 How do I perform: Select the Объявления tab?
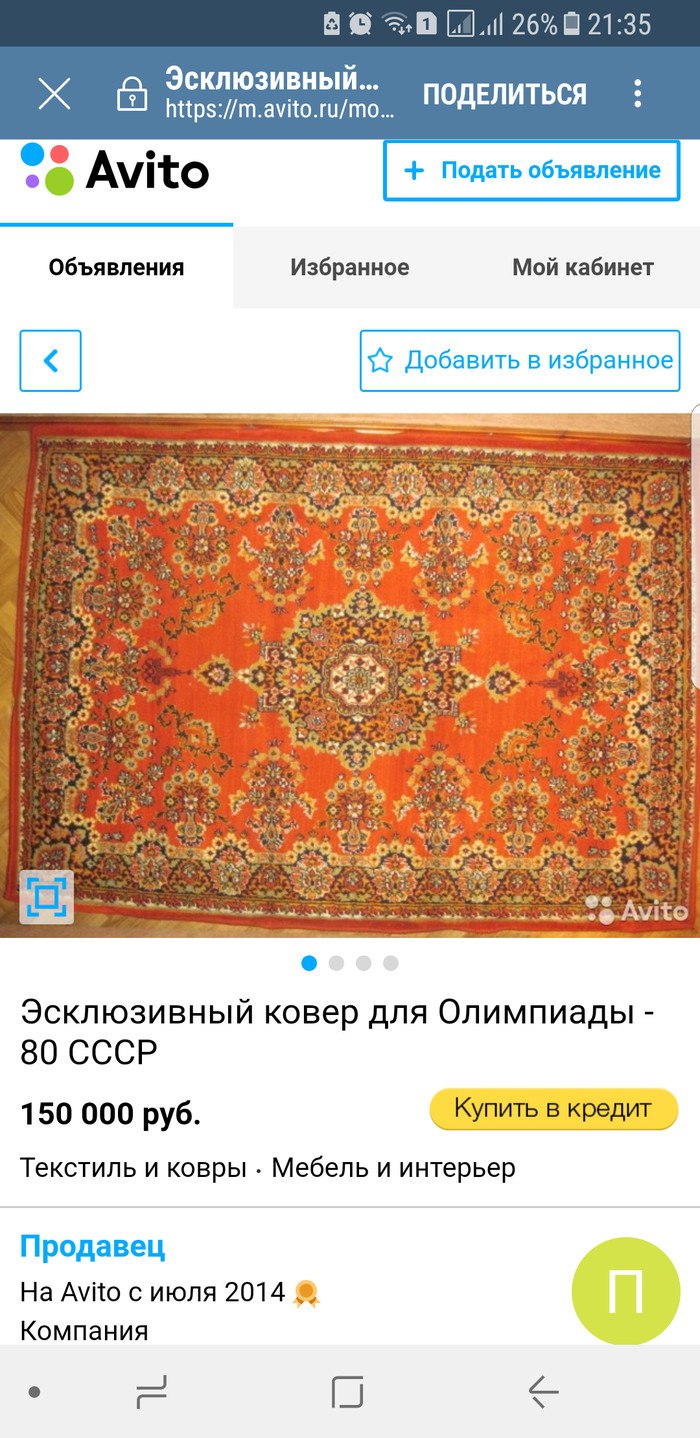coord(116,267)
